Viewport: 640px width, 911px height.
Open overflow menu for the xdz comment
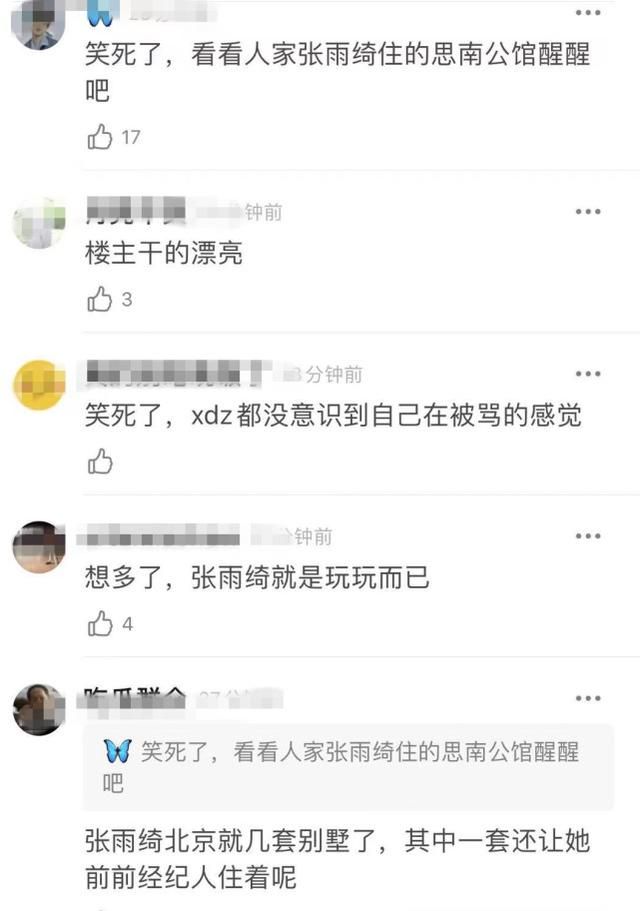pos(588,374)
